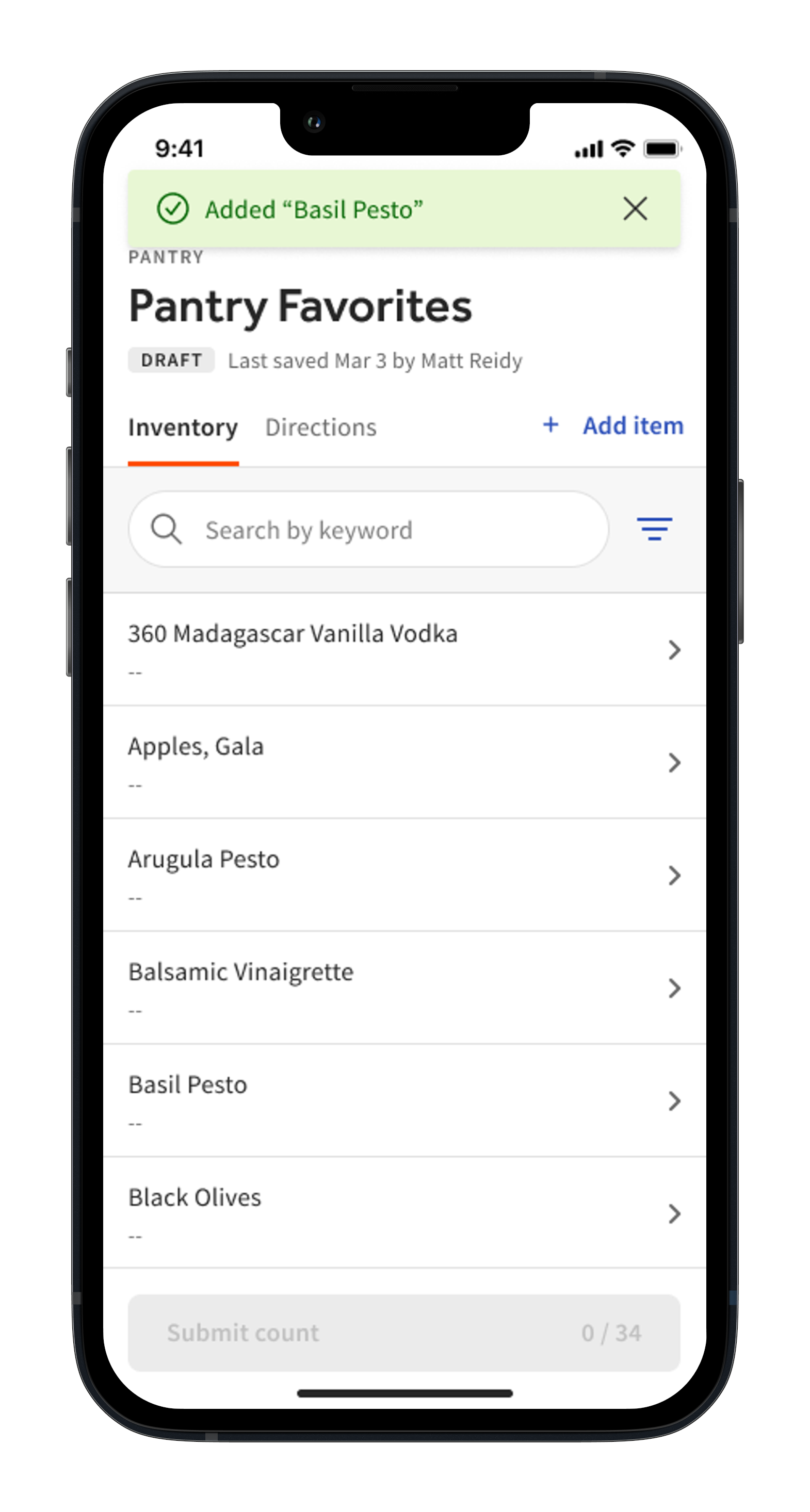View Arugula Pesto details

coord(404,875)
